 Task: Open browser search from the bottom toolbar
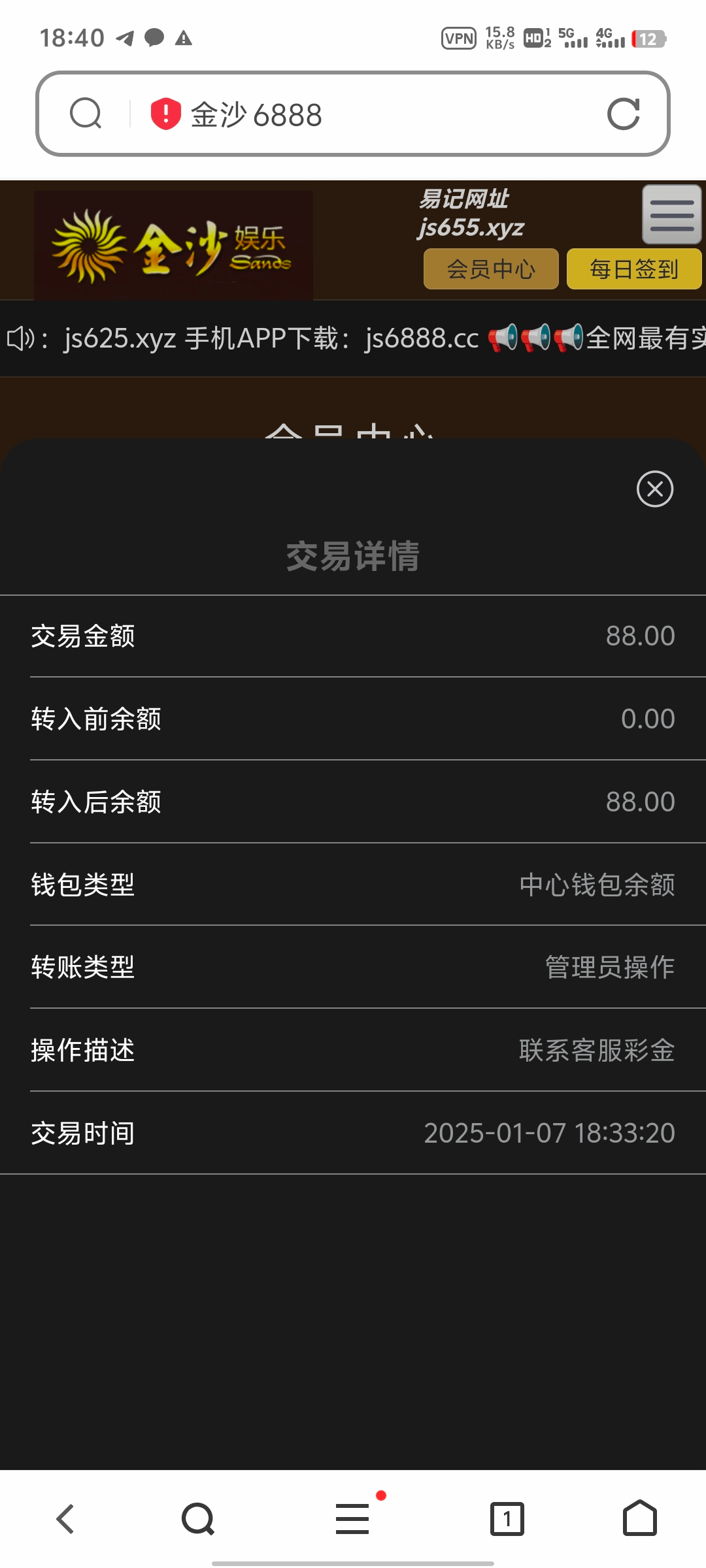198,1518
